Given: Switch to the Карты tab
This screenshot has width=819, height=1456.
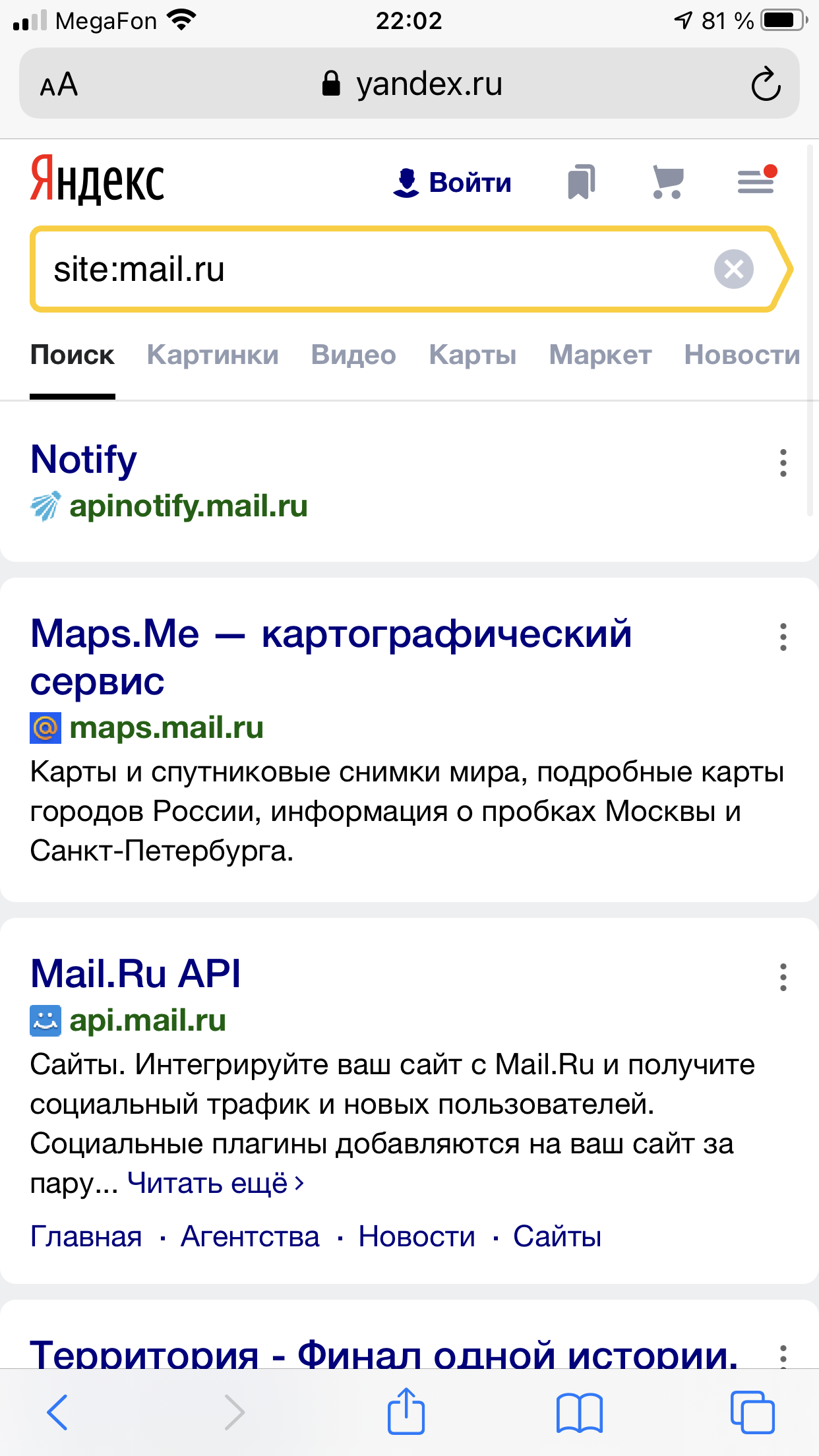Looking at the screenshot, I should [473, 355].
